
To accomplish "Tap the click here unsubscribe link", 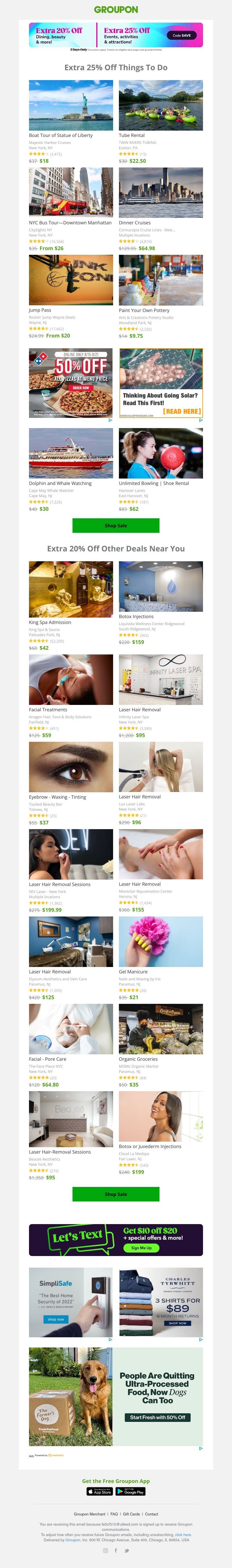I will [x=183, y=1535].
